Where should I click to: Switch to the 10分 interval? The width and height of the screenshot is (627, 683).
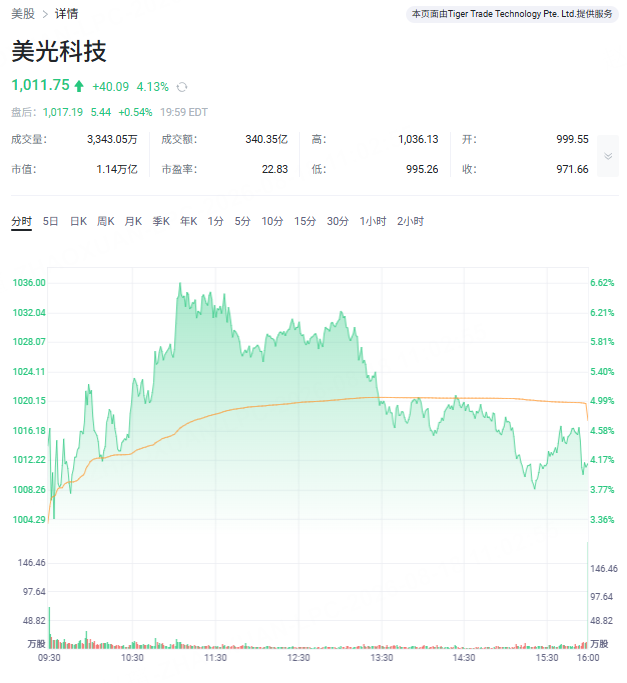pos(272,221)
